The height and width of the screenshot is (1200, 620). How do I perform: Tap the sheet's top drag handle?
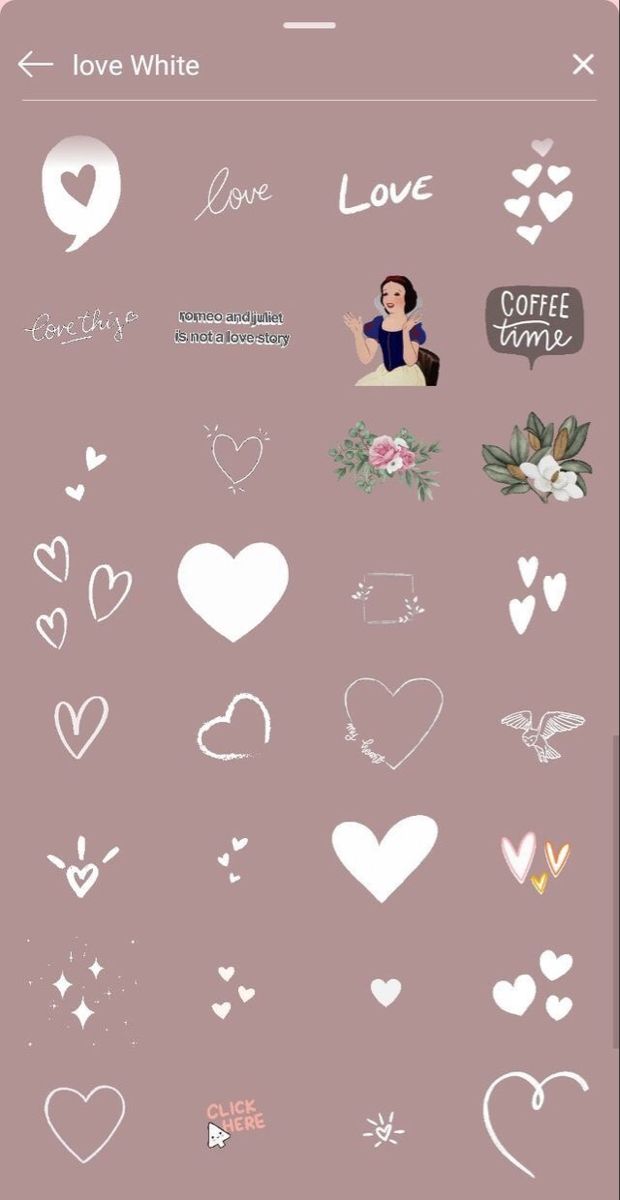tap(309, 25)
